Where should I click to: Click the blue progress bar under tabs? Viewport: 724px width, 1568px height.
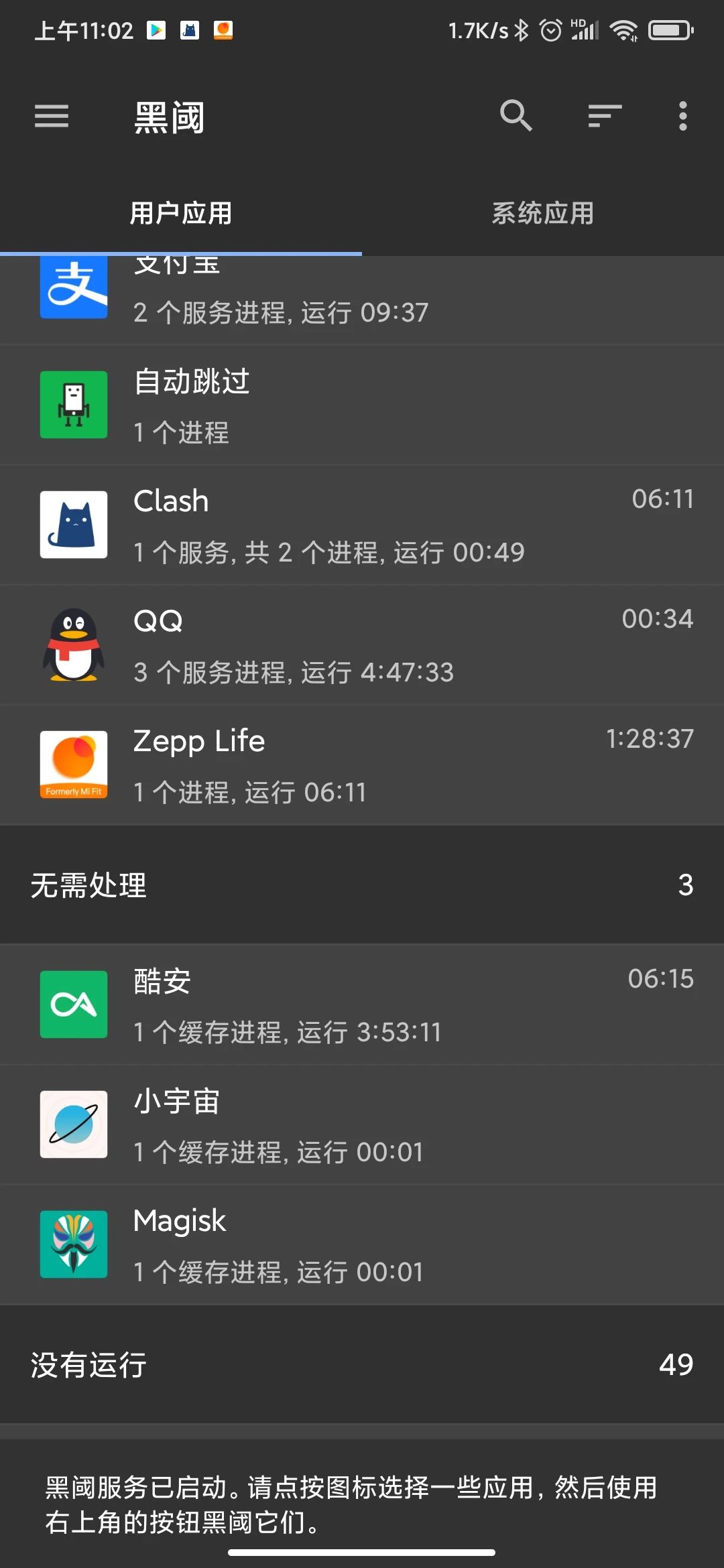coord(181,253)
